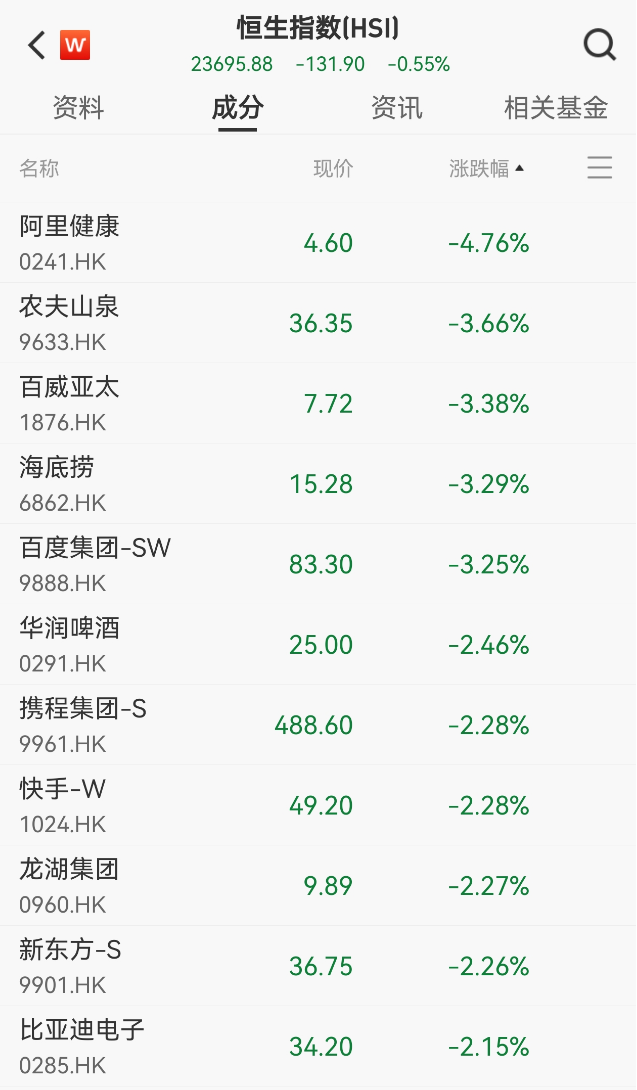
Task: Open the column list menu icon
Action: pyautogui.click(x=599, y=168)
